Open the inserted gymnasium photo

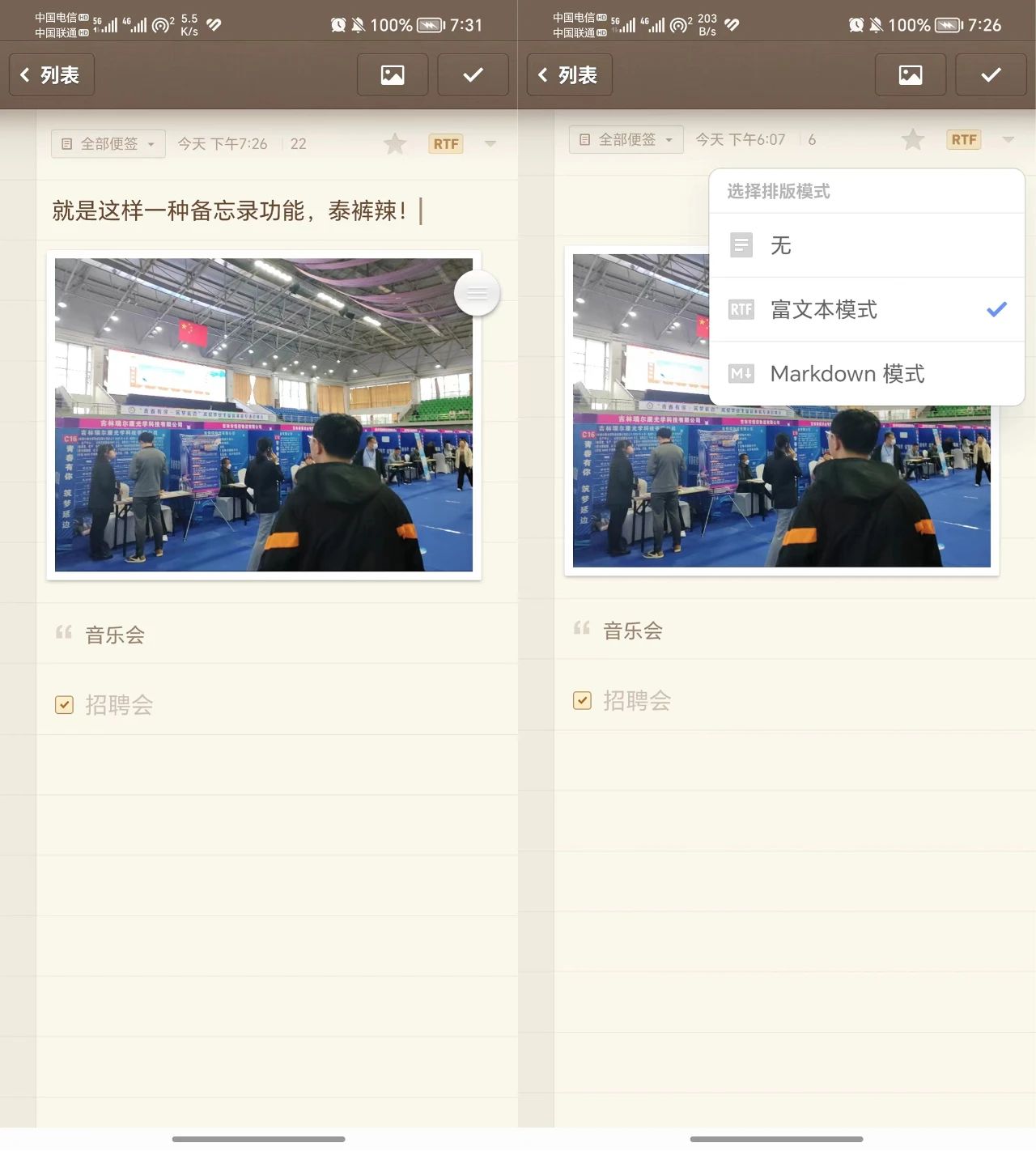tap(262, 413)
